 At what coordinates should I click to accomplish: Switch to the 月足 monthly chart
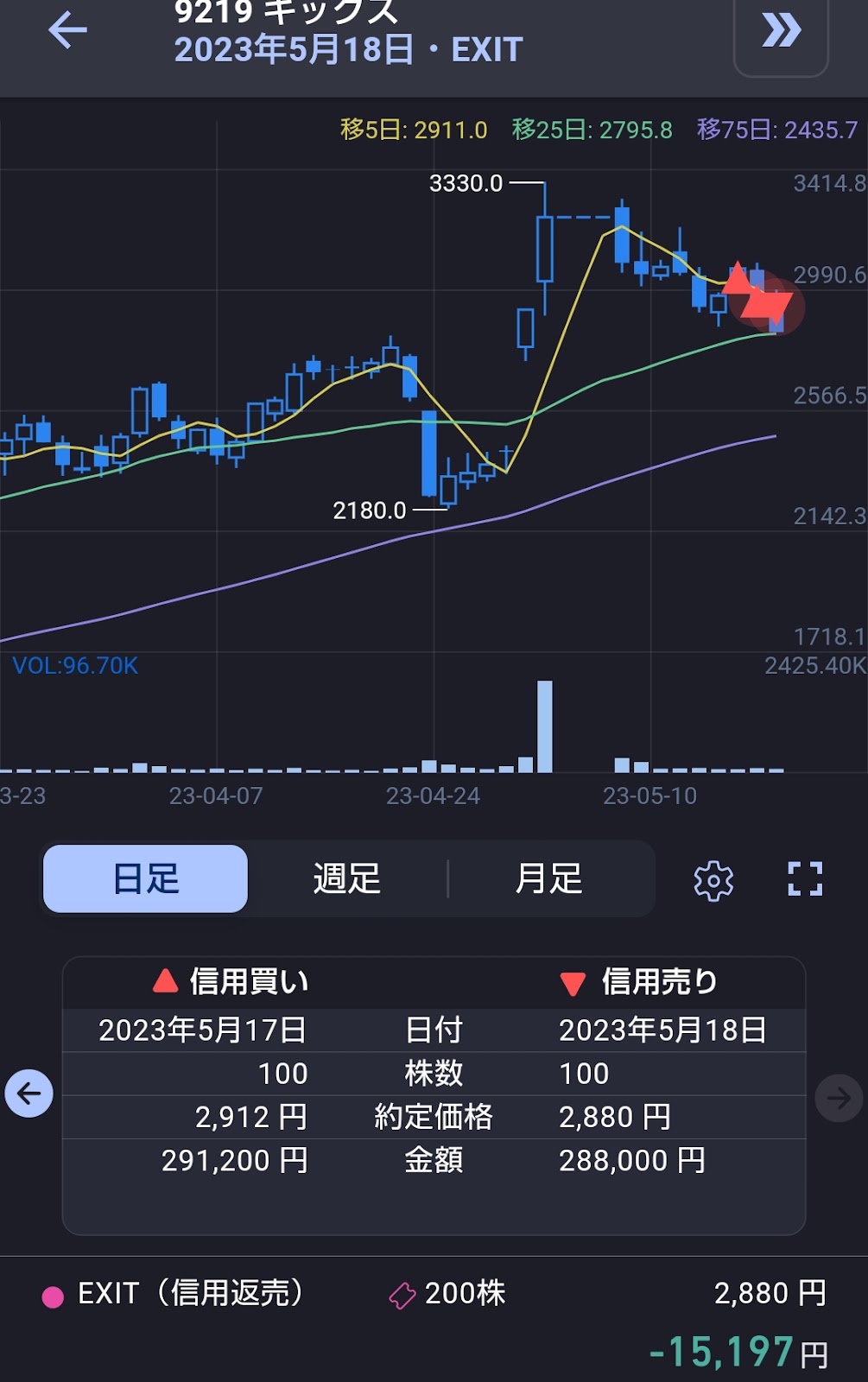[x=549, y=879]
